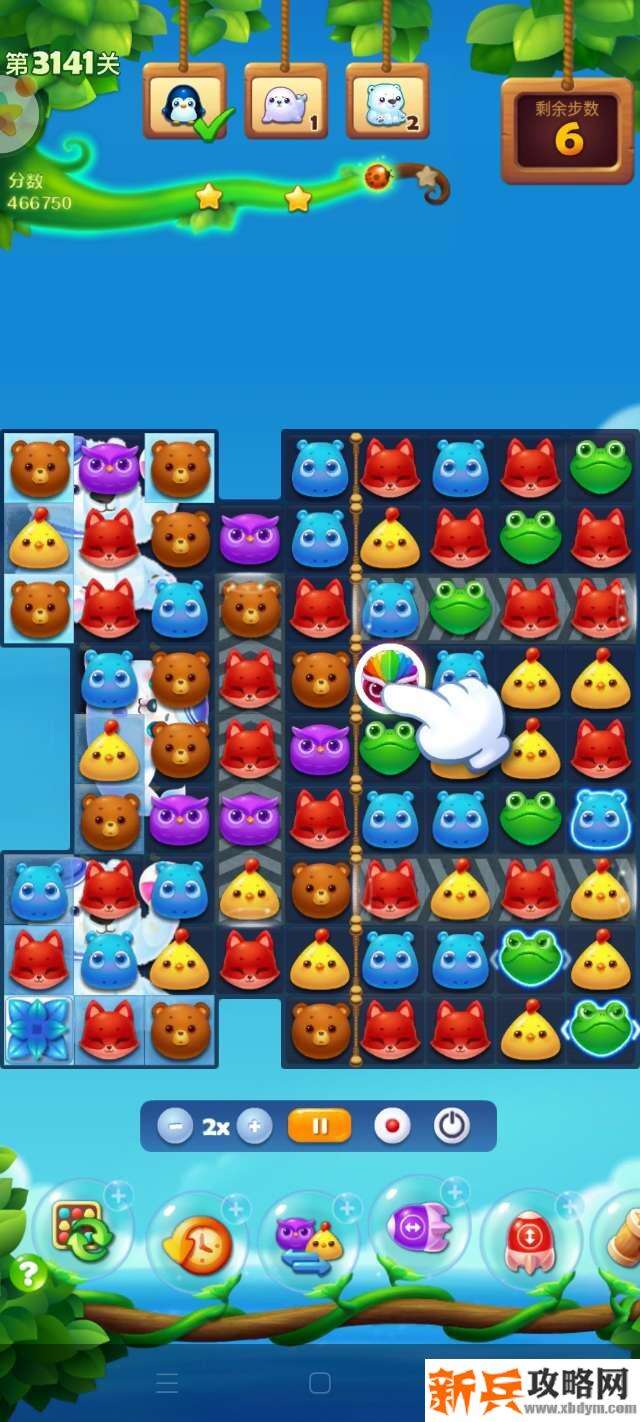Increase playback speed with the plus button
This screenshot has height=1422, width=640.
255,1126
